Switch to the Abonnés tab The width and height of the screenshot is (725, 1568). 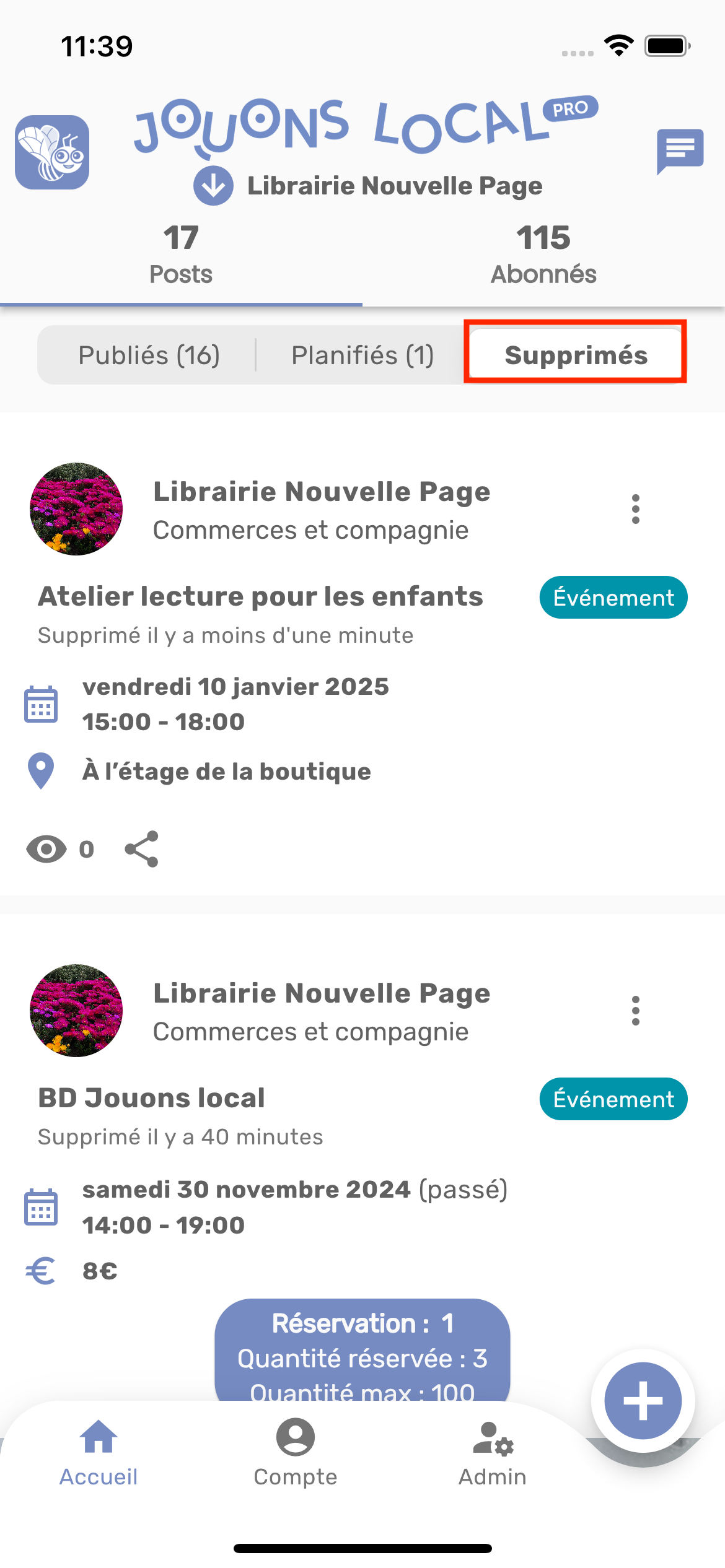[x=543, y=255]
